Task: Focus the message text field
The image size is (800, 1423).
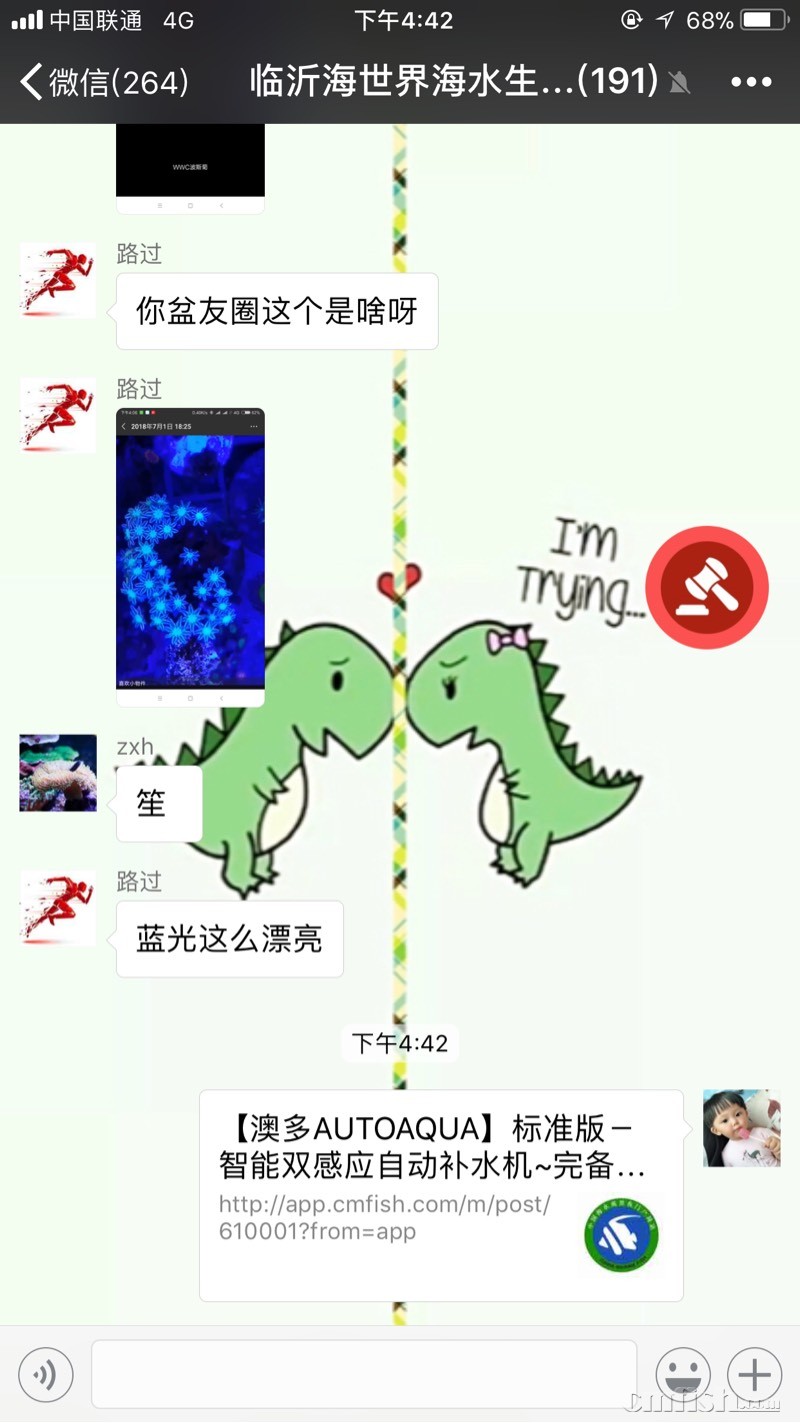Action: (x=364, y=1375)
